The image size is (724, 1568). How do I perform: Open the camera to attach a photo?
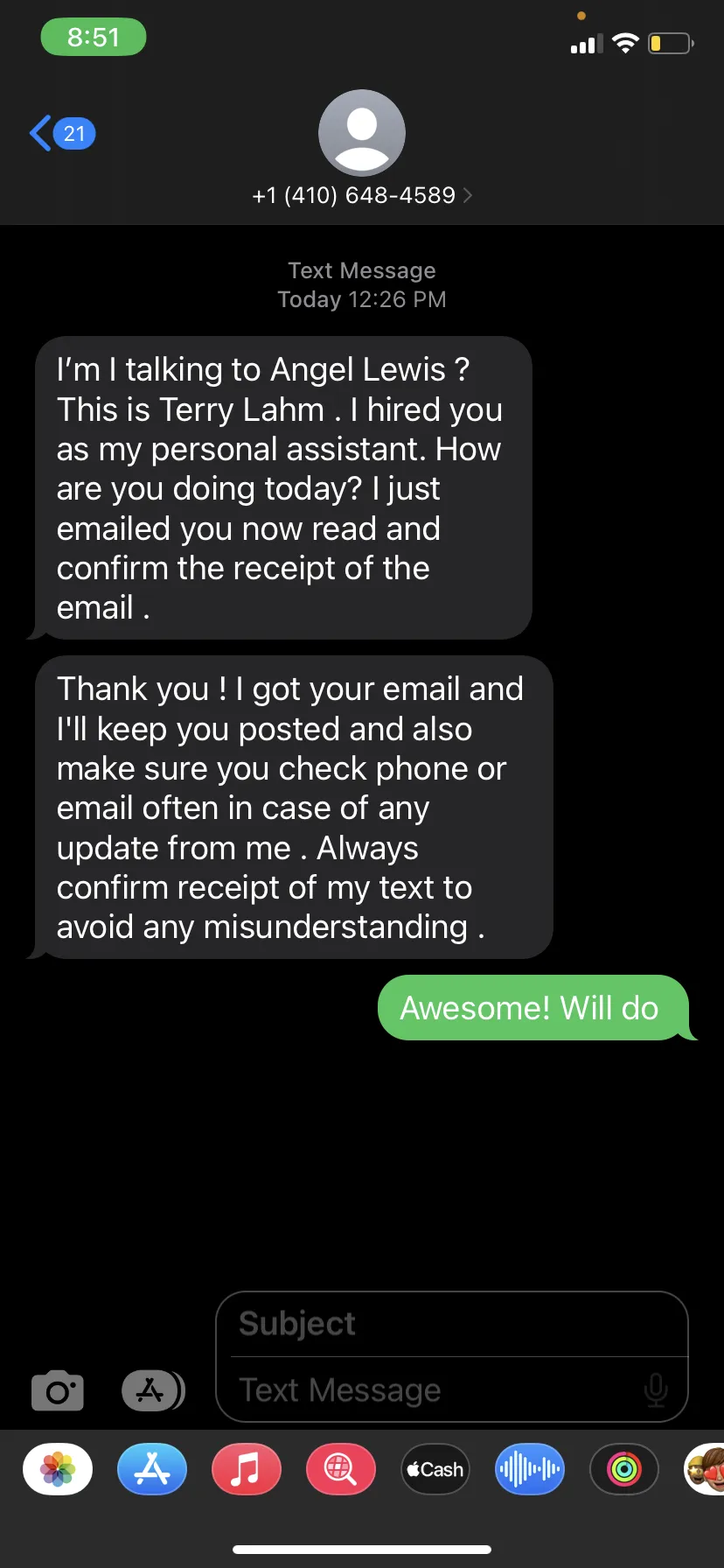click(58, 1390)
